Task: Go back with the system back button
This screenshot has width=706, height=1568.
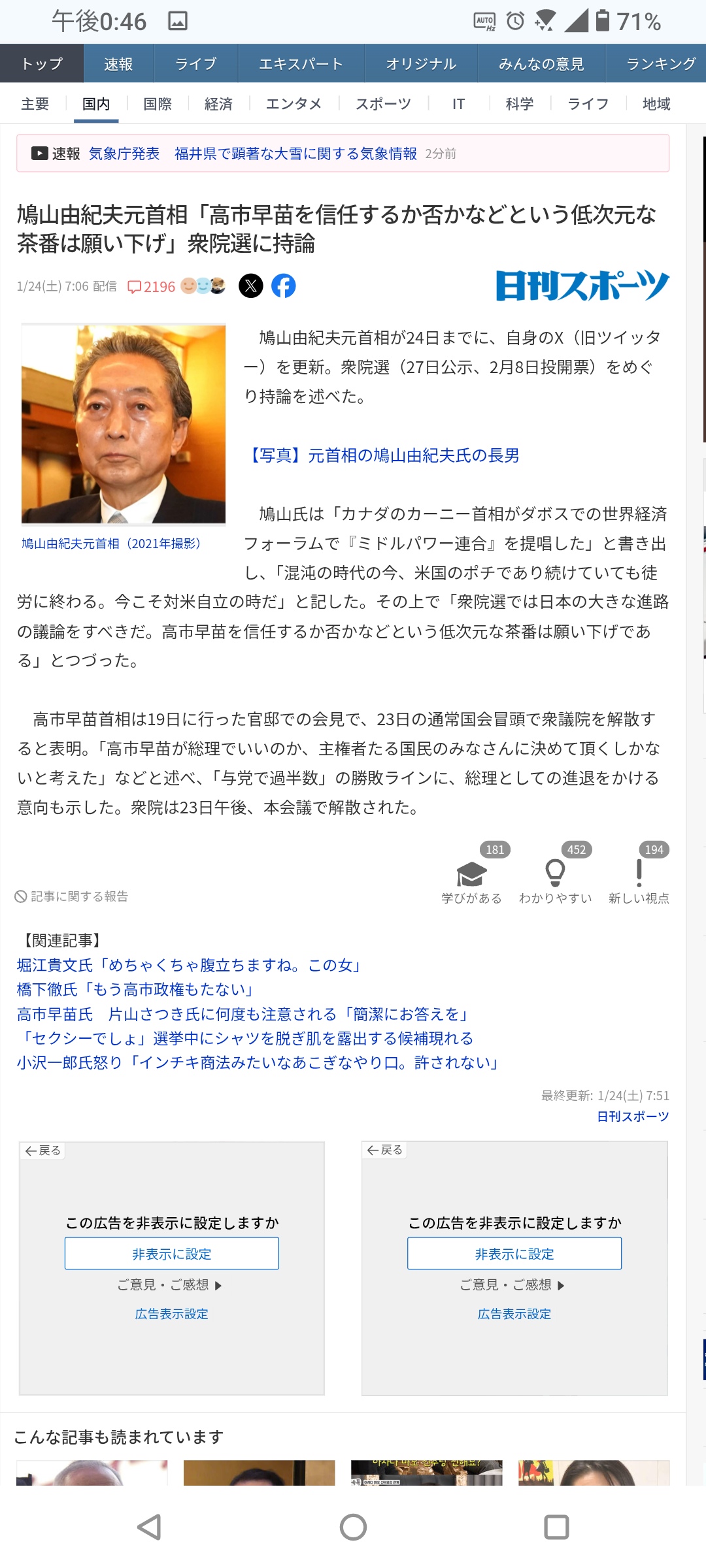Action: click(x=150, y=1527)
